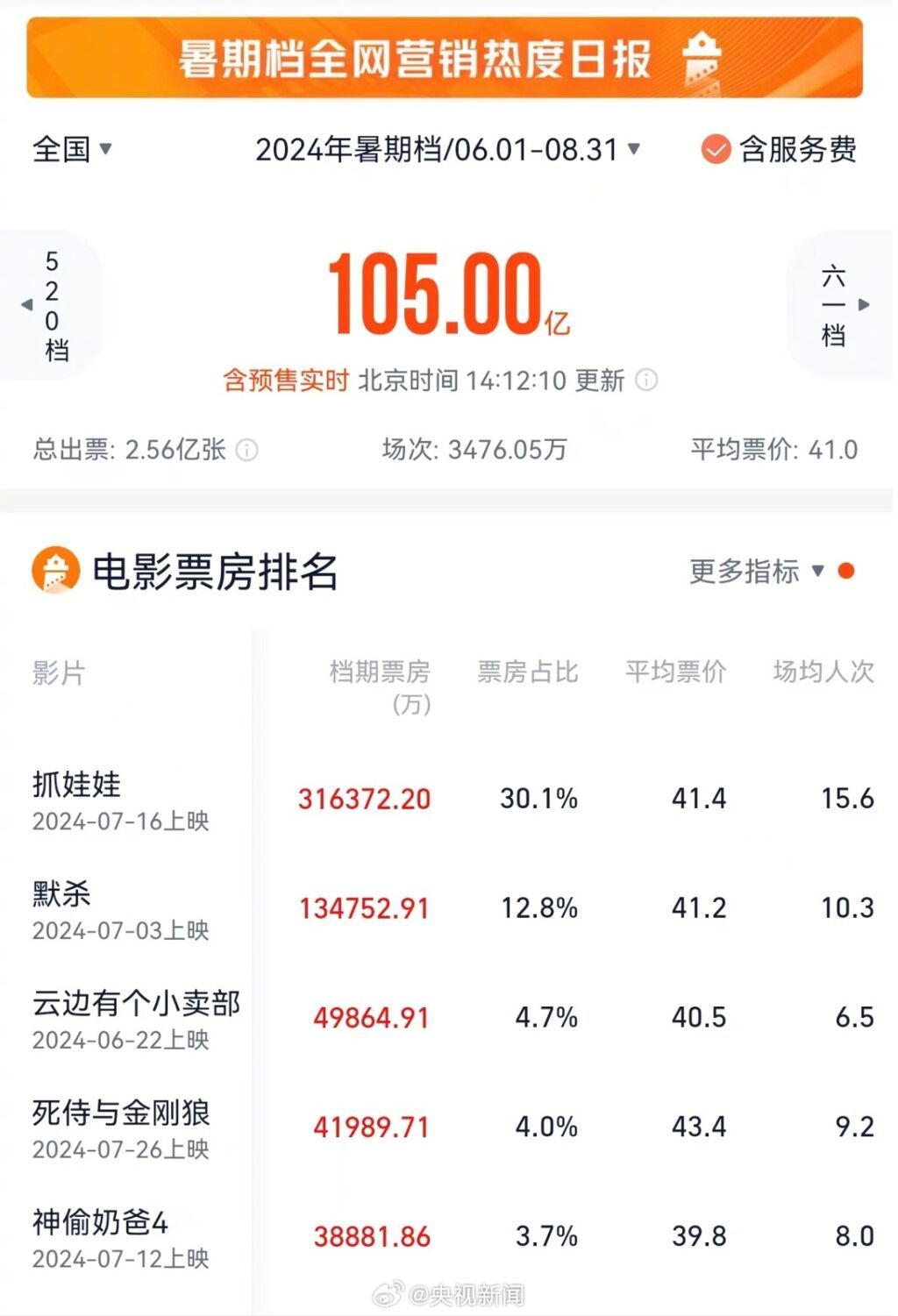This screenshot has height=1316, width=898.
Task: Expand the 更多指标 metrics dropdown
Action: click(x=757, y=572)
